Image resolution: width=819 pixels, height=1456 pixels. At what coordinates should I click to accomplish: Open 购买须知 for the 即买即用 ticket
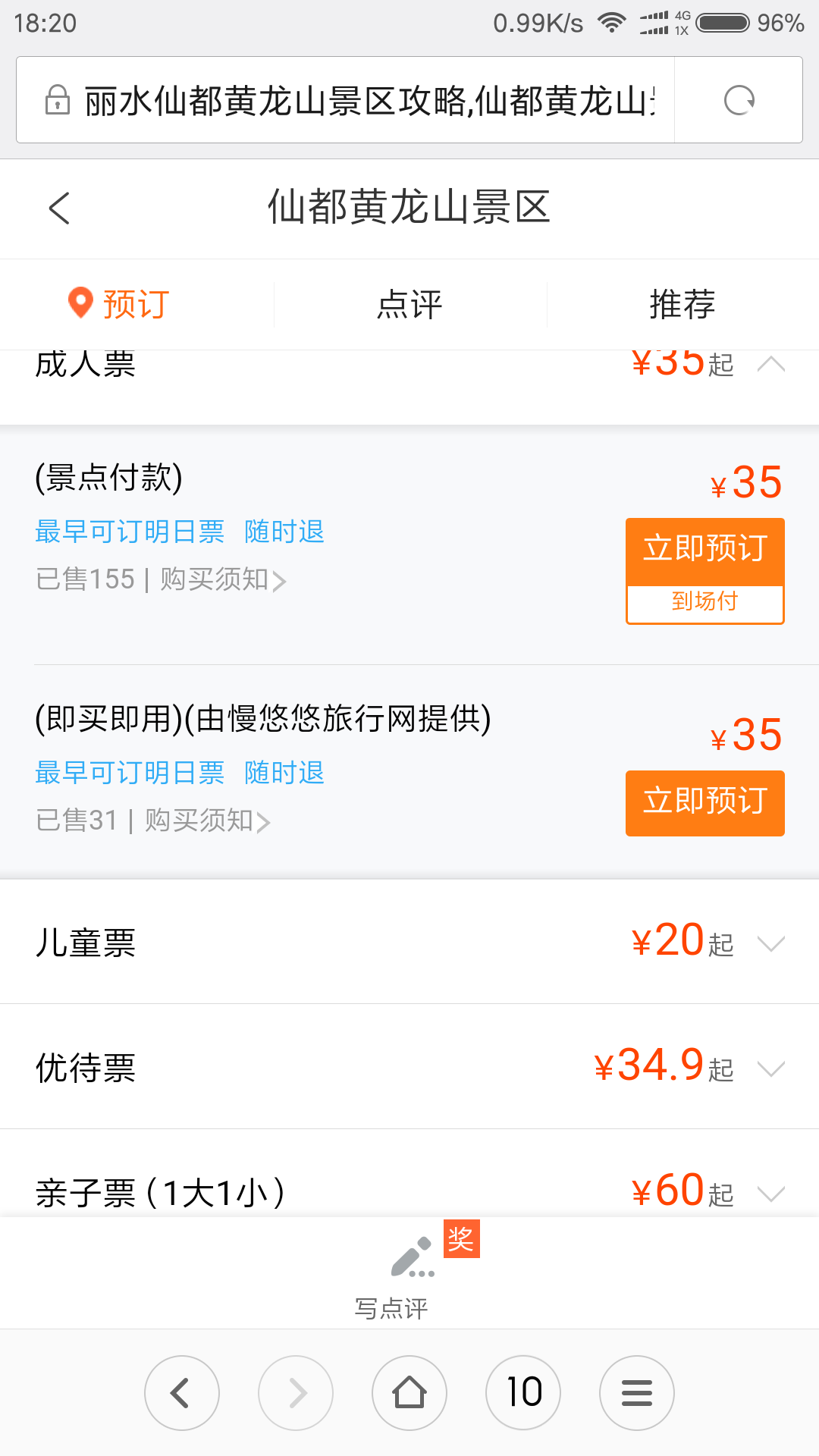coord(207,821)
